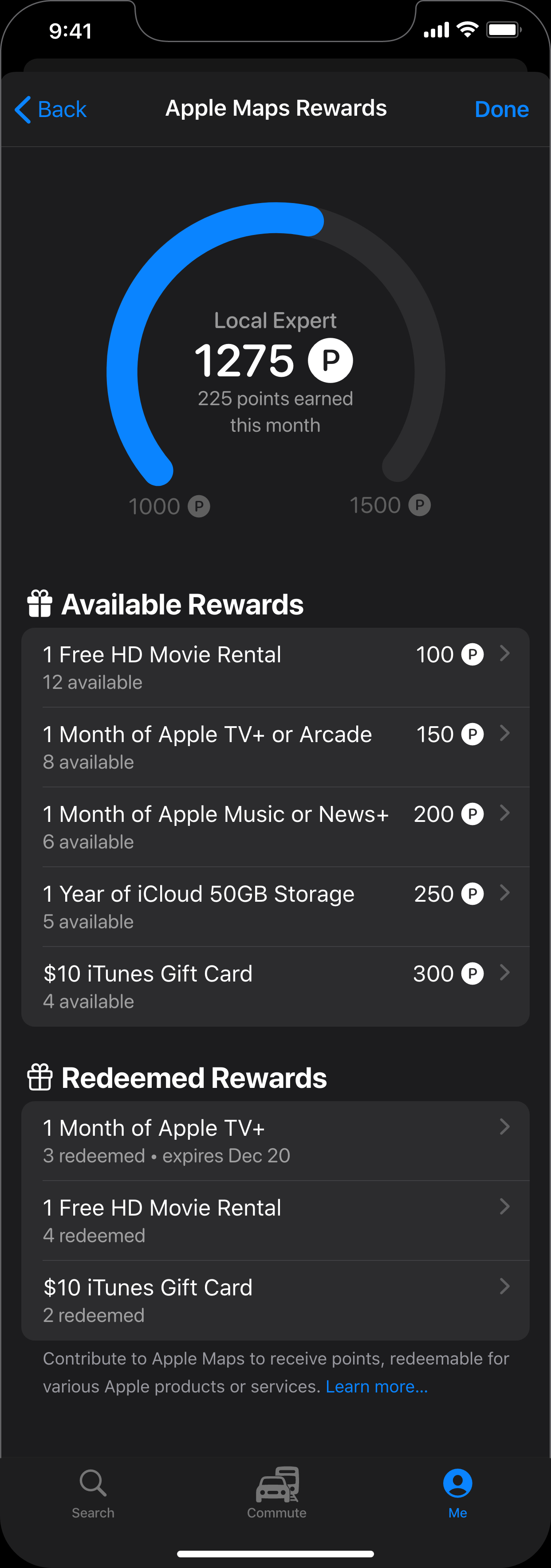Switch to the Search tab
The height and width of the screenshot is (1568, 551).
tap(93, 1493)
